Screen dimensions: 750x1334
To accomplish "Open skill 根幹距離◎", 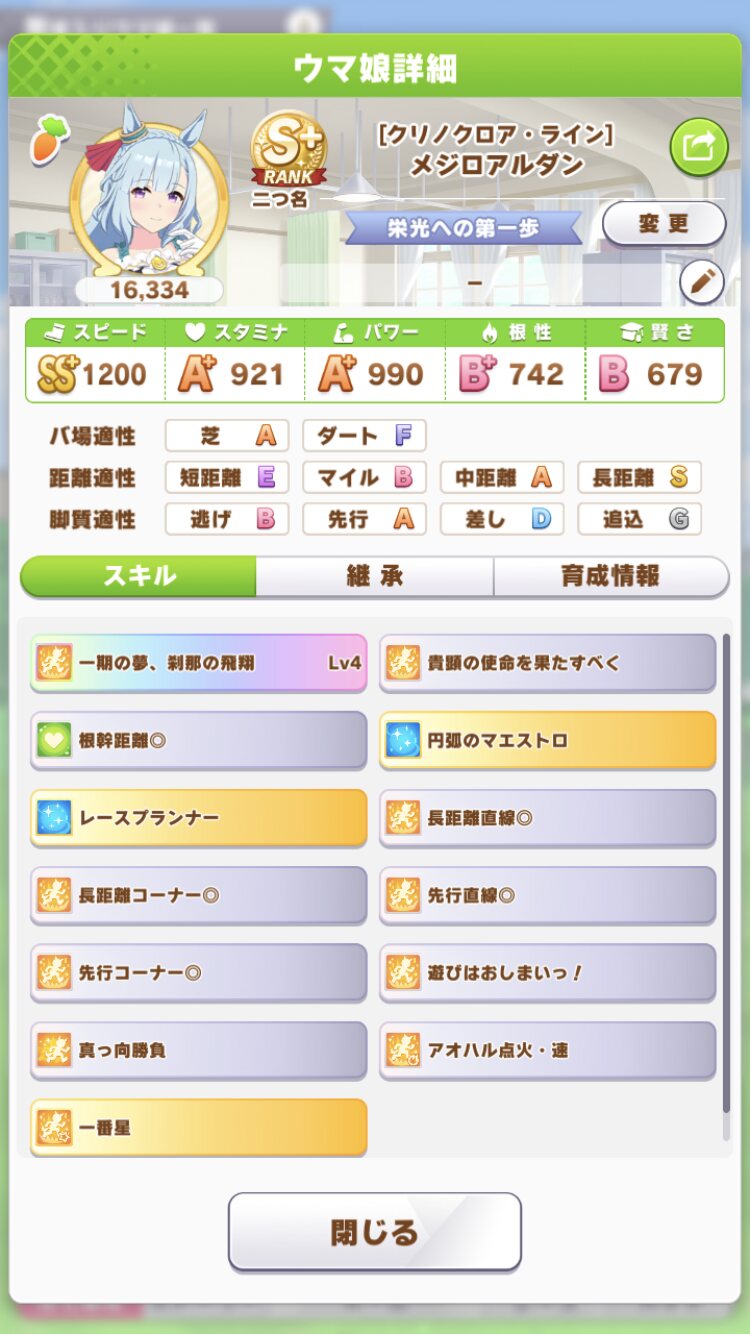I will click(198, 740).
